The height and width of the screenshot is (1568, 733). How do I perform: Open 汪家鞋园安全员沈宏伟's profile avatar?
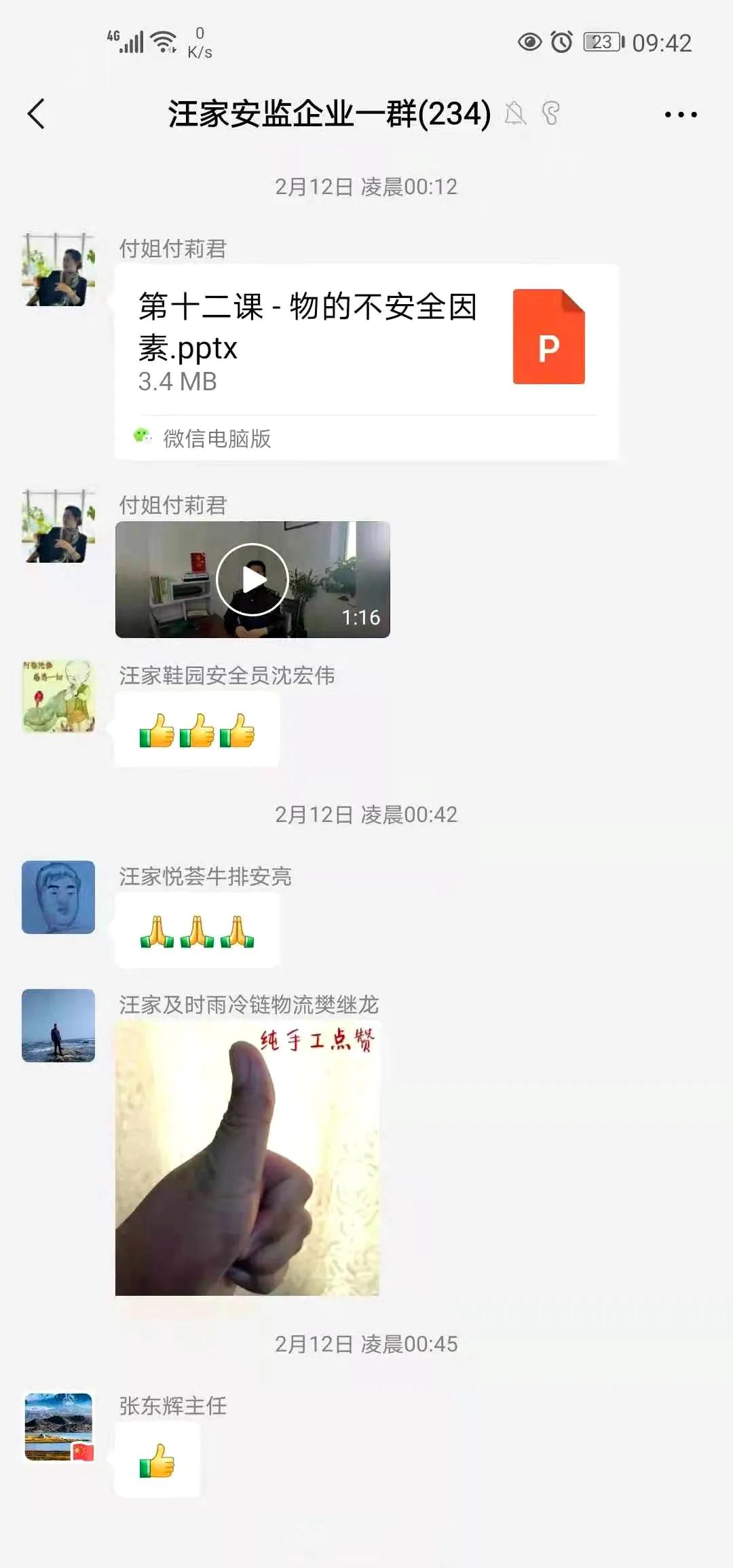tap(58, 696)
